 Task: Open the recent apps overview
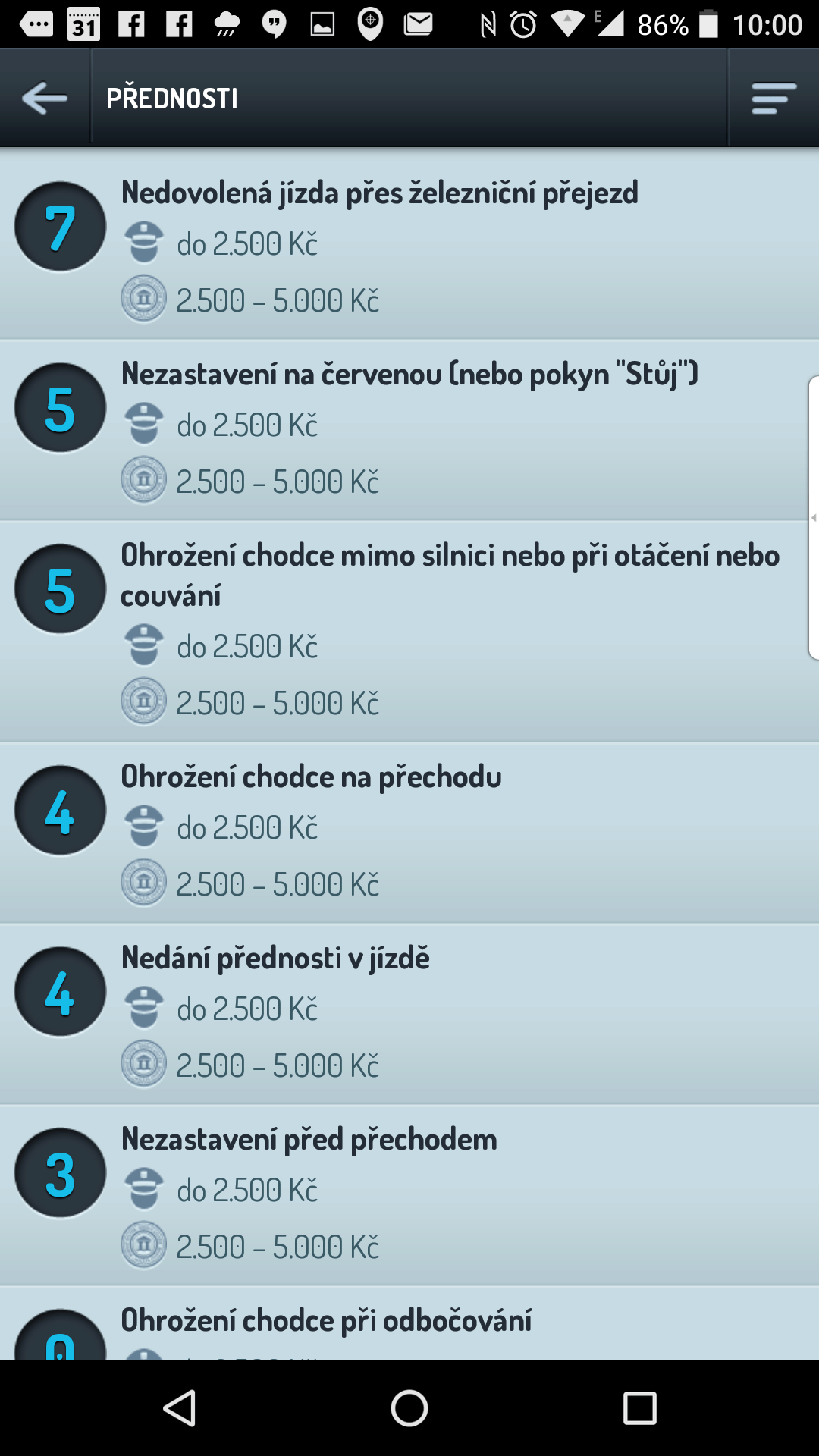[x=639, y=1408]
